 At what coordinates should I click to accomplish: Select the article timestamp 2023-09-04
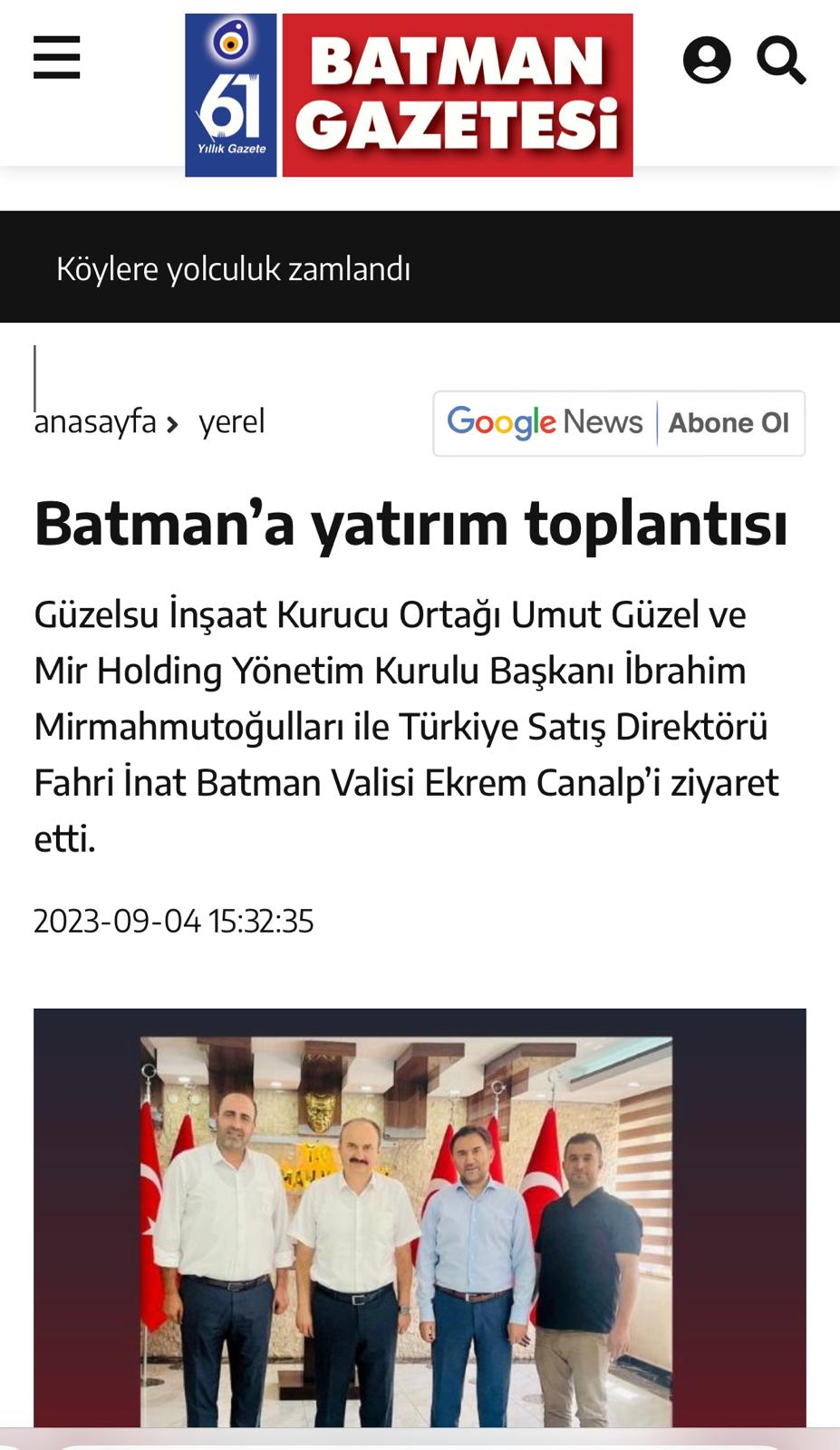coord(173,922)
